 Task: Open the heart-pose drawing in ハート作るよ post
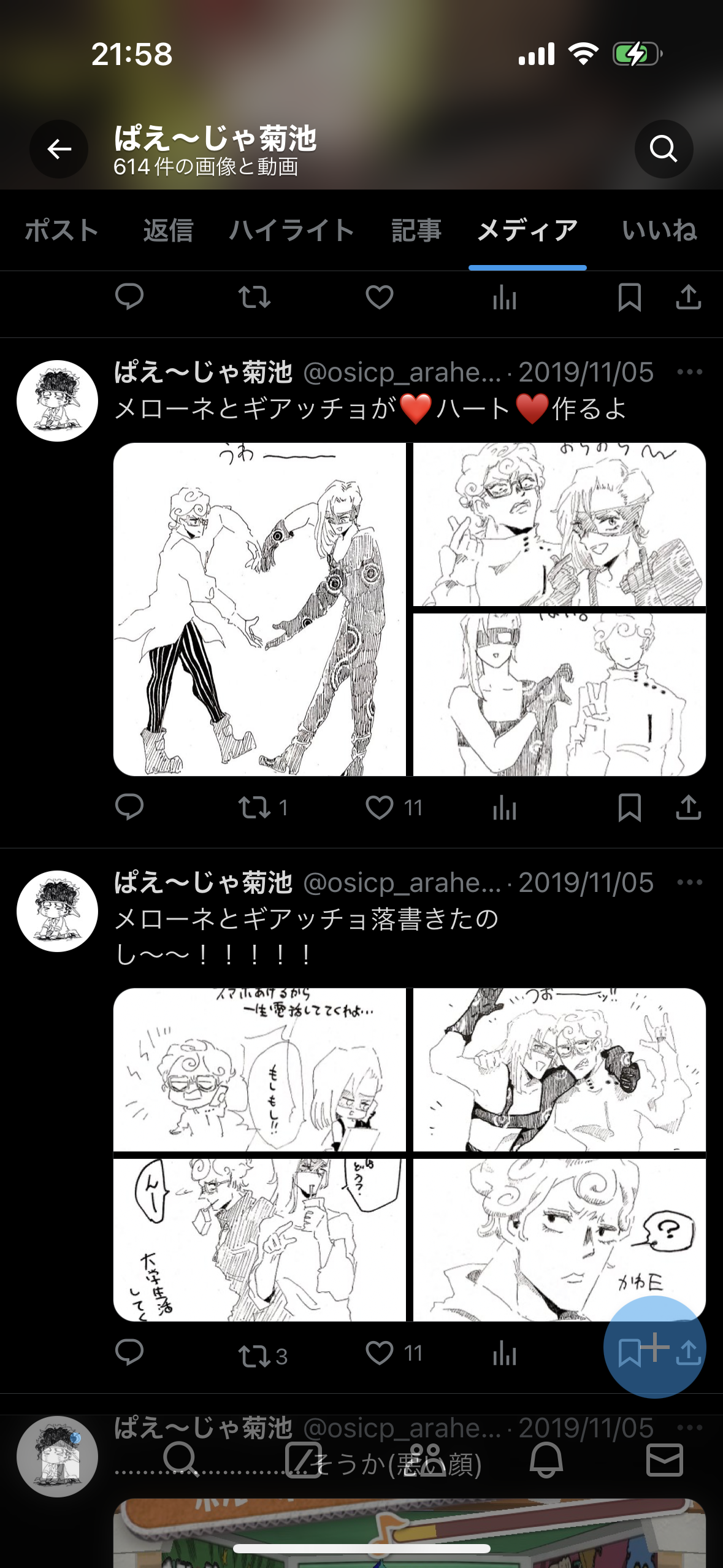coord(259,609)
